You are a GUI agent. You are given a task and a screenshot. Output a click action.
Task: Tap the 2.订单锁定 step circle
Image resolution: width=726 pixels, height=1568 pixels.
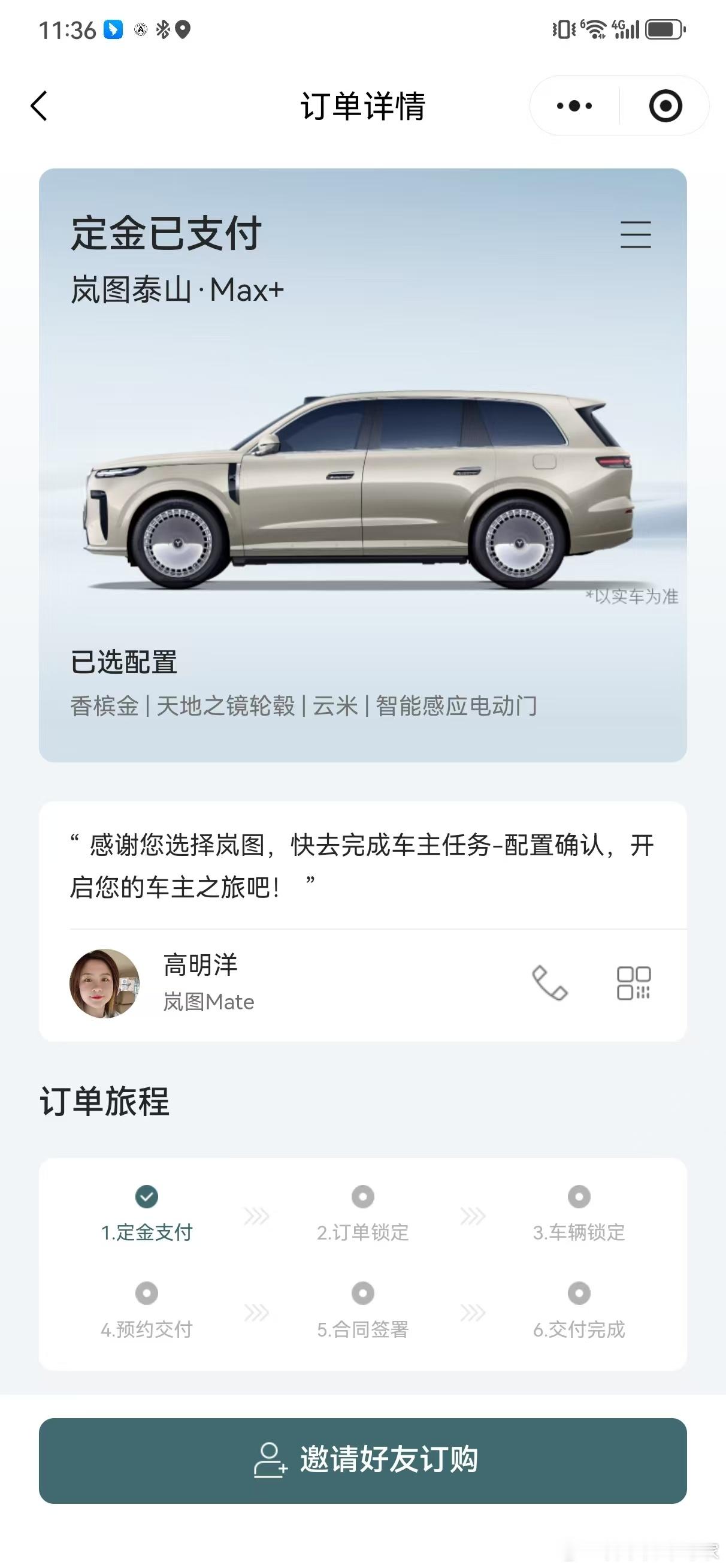[x=362, y=1196]
